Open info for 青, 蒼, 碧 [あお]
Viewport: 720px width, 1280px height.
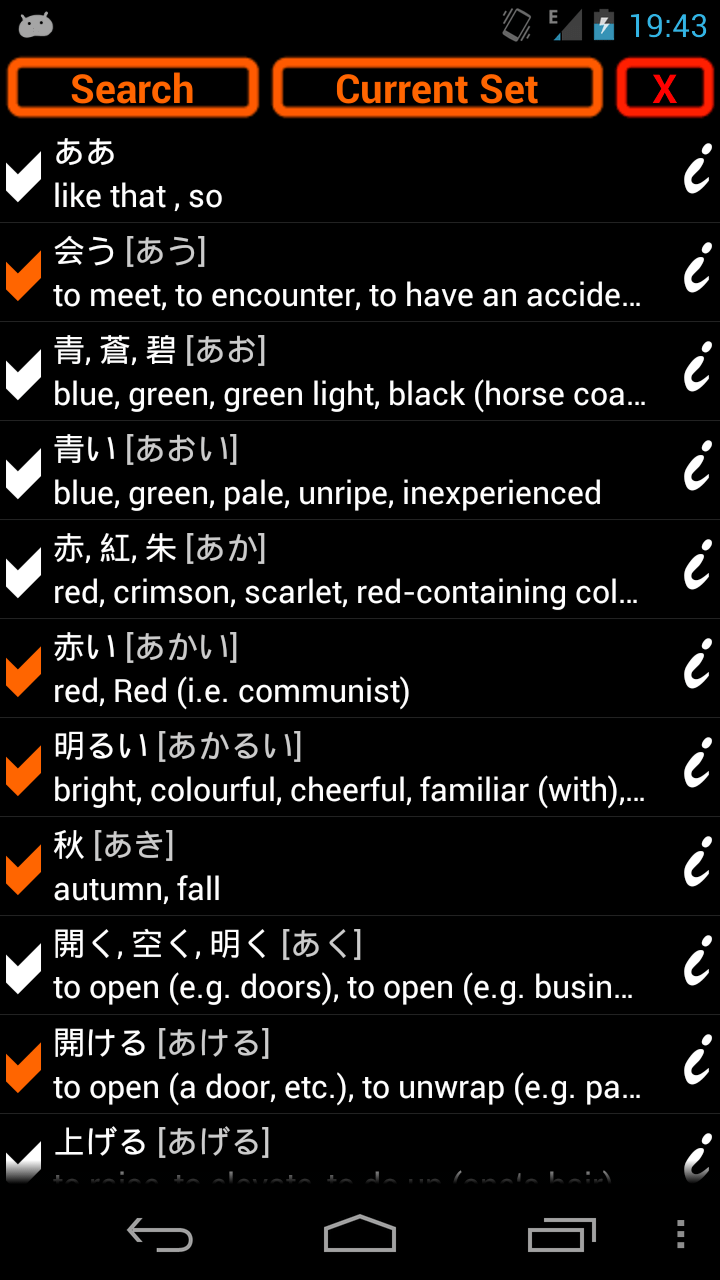click(x=697, y=372)
